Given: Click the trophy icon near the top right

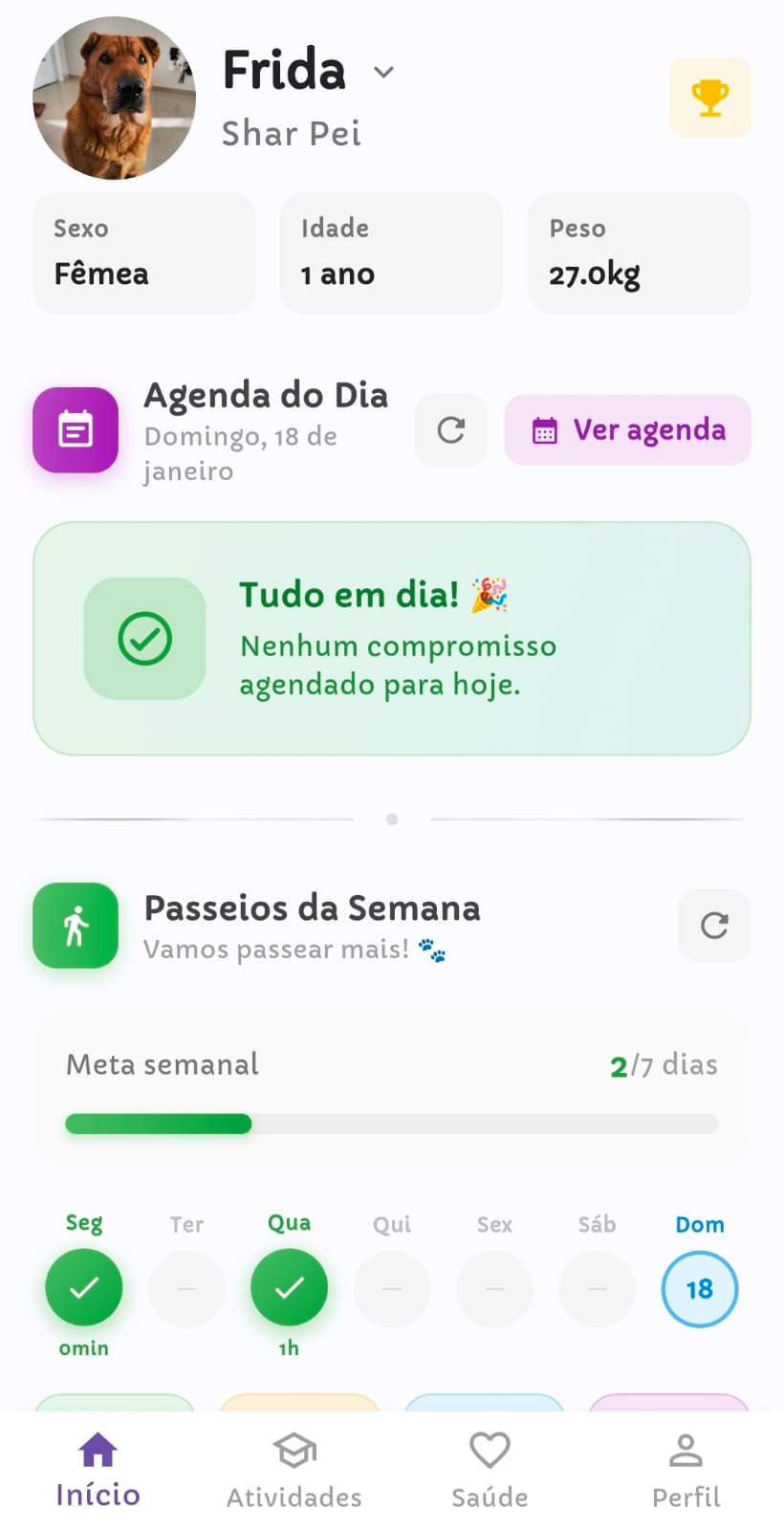Looking at the screenshot, I should 709,98.
